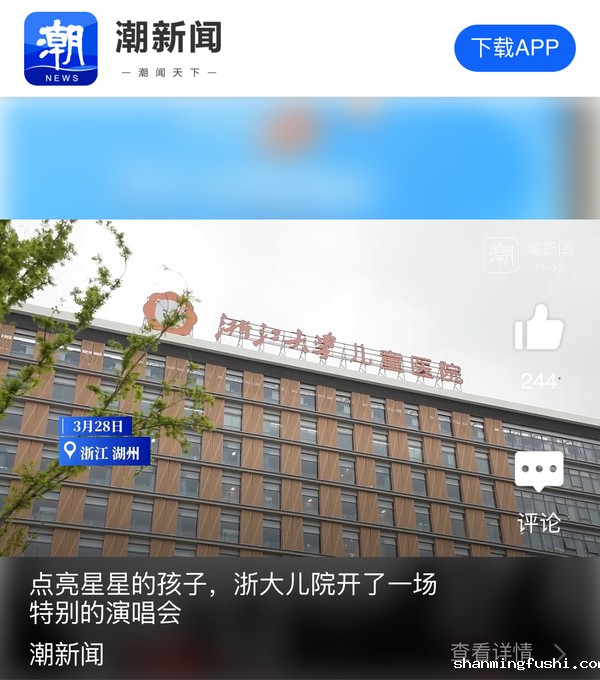The width and height of the screenshot is (600, 680).
Task: Like this video with thumbs-up icon
Action: tap(538, 329)
